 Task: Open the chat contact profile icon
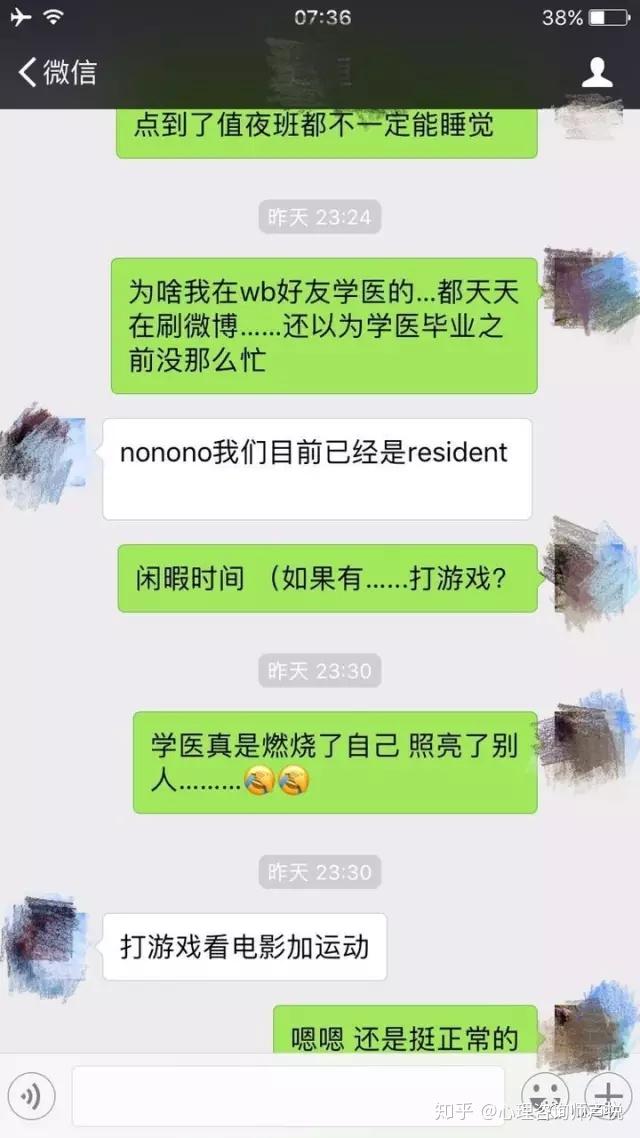(x=597, y=73)
